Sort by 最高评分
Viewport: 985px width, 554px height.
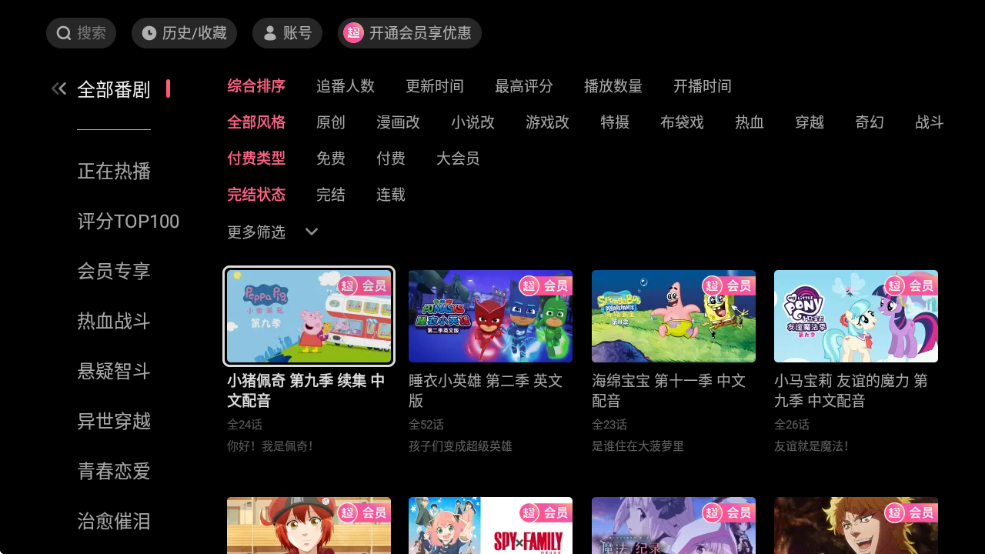click(523, 86)
